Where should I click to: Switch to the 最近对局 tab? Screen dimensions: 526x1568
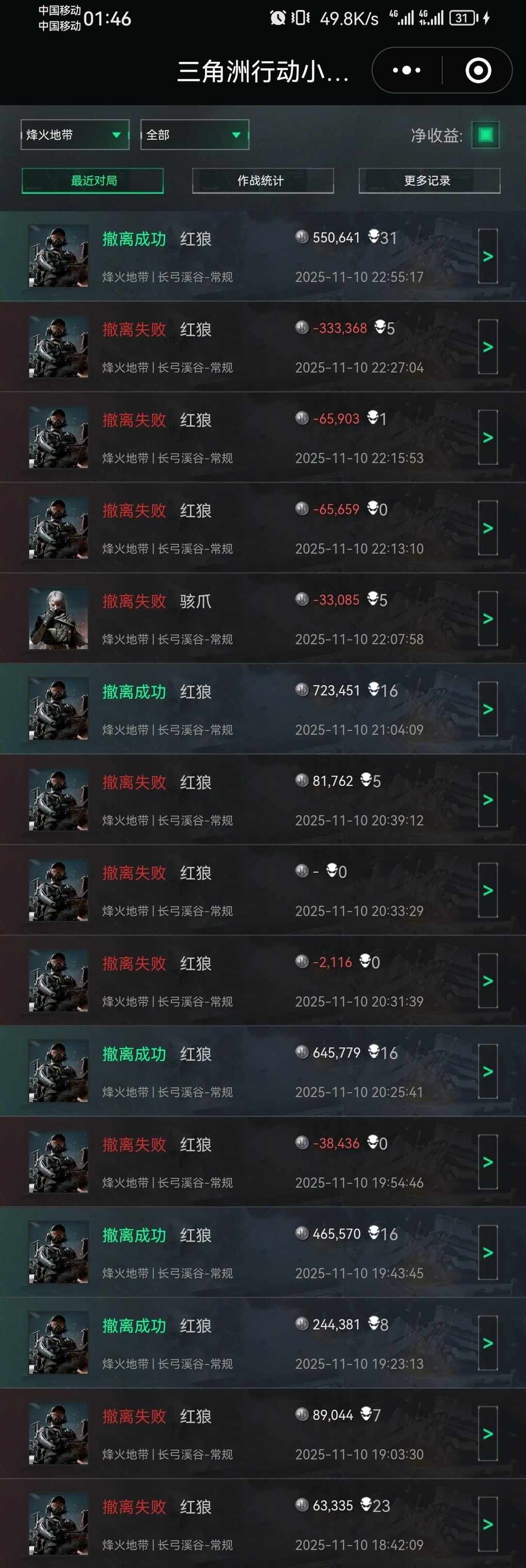pos(92,181)
